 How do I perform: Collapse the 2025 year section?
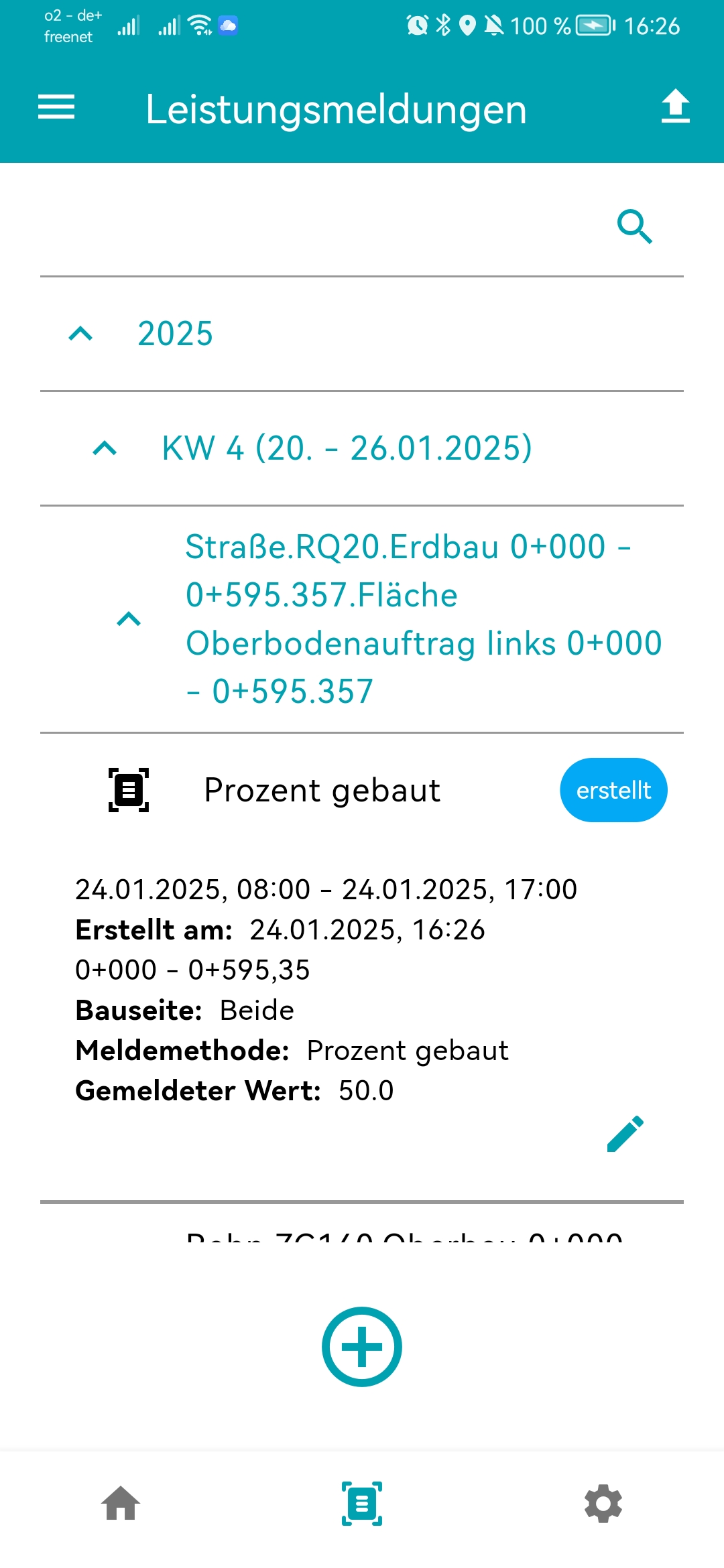pos(81,334)
